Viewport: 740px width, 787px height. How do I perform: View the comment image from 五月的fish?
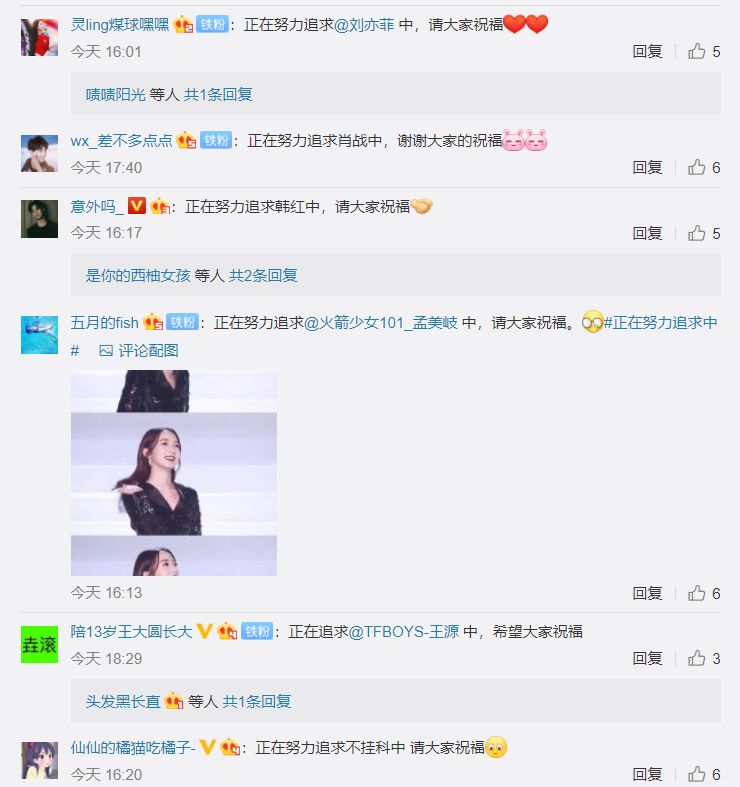point(173,473)
